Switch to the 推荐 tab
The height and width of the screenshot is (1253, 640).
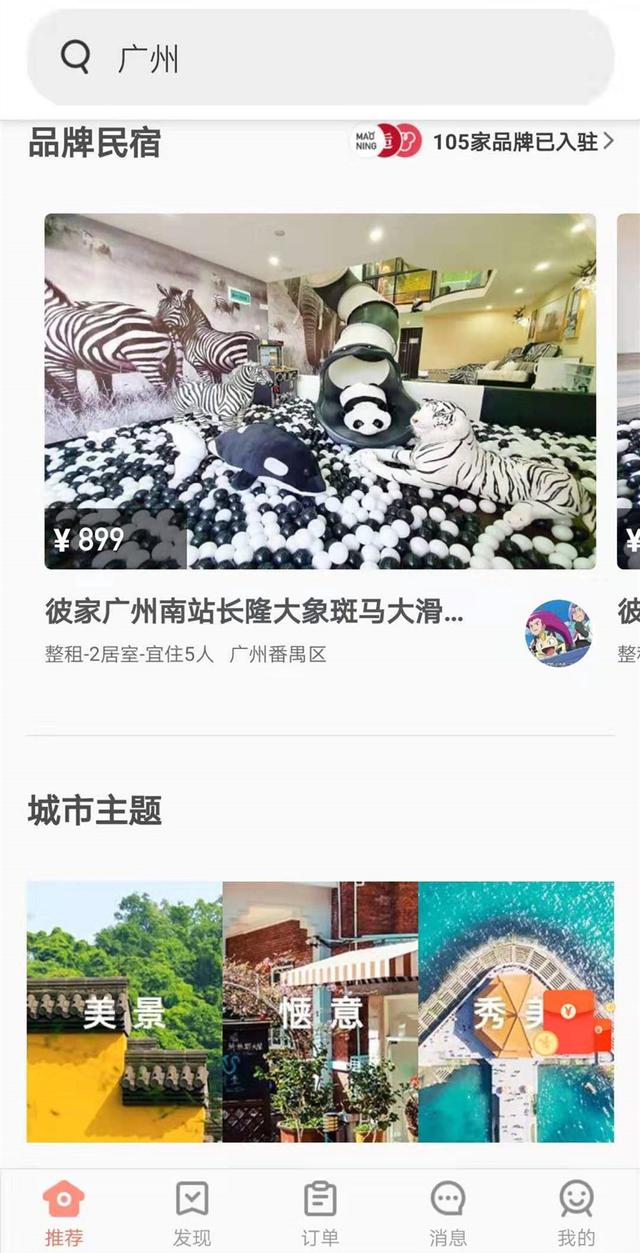pos(64,1212)
